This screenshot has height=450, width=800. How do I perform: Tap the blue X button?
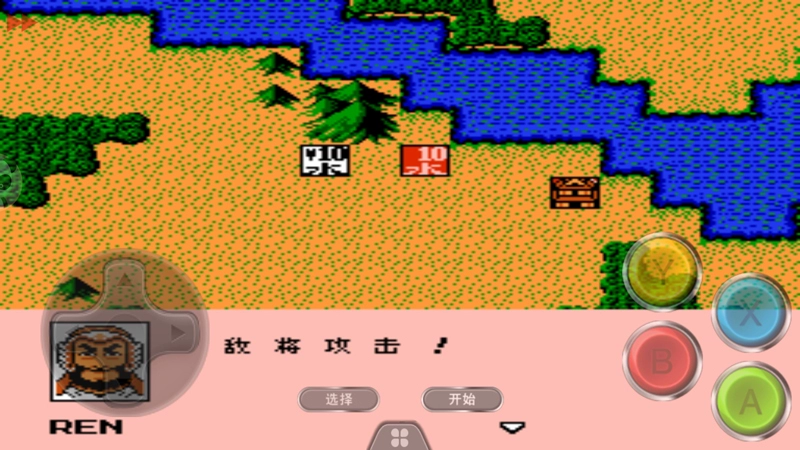click(751, 312)
